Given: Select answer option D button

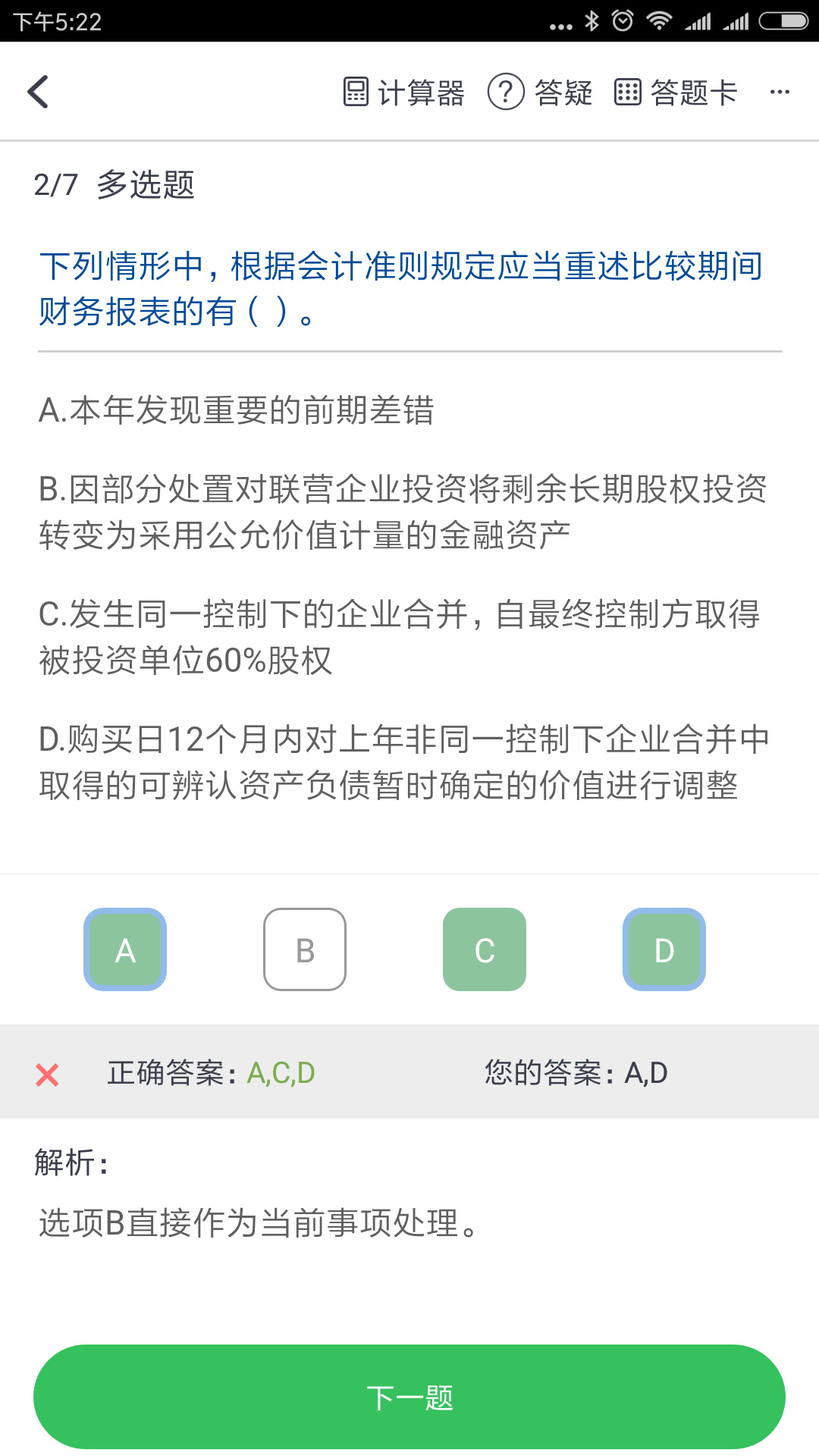Looking at the screenshot, I should [x=664, y=949].
